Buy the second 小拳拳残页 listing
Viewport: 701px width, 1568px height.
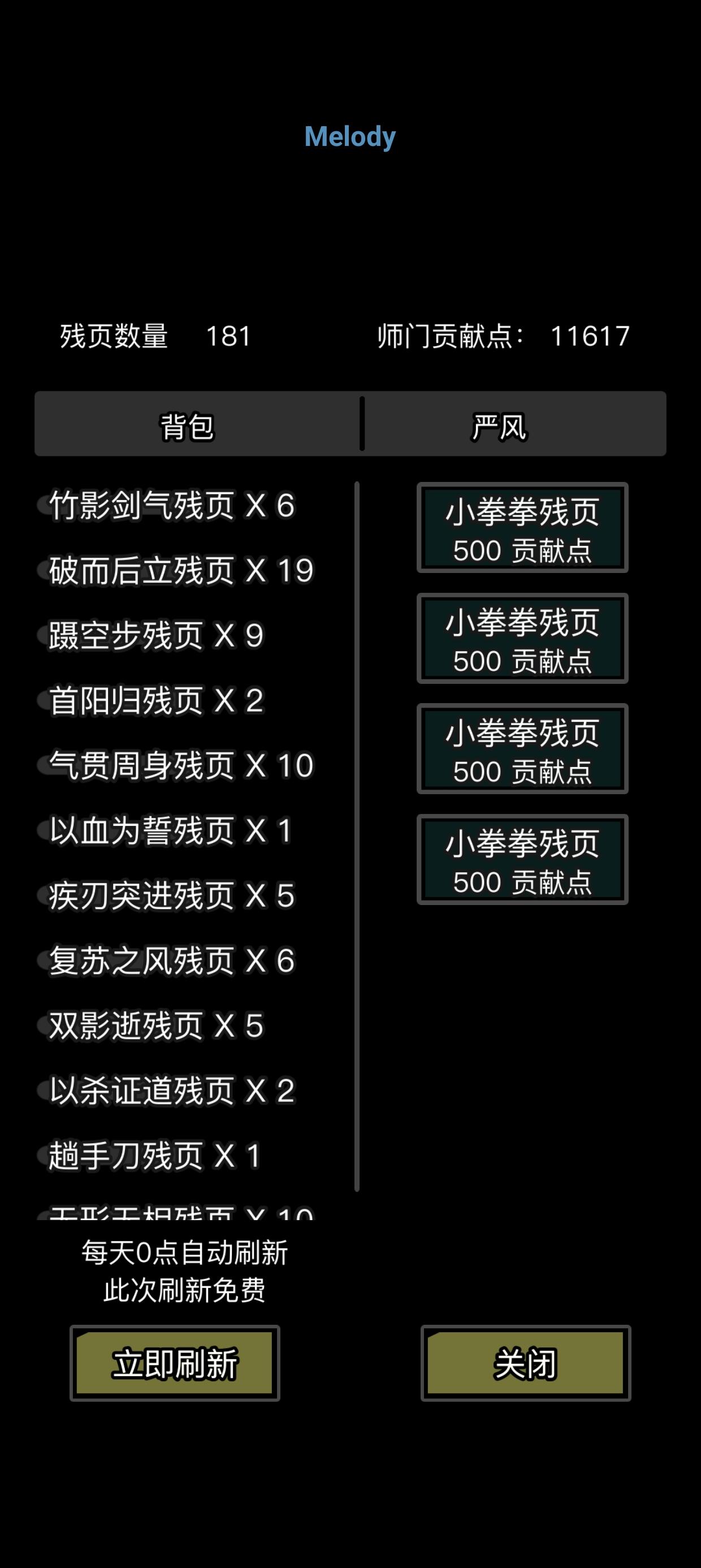tap(522, 638)
